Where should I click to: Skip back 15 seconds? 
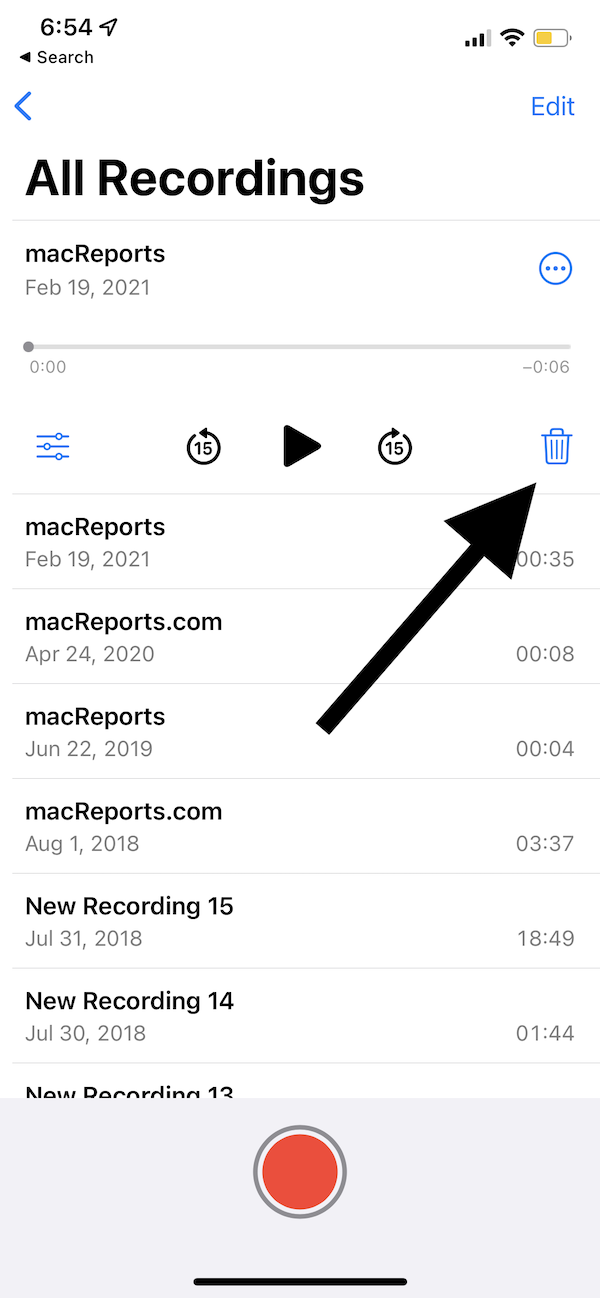204,447
